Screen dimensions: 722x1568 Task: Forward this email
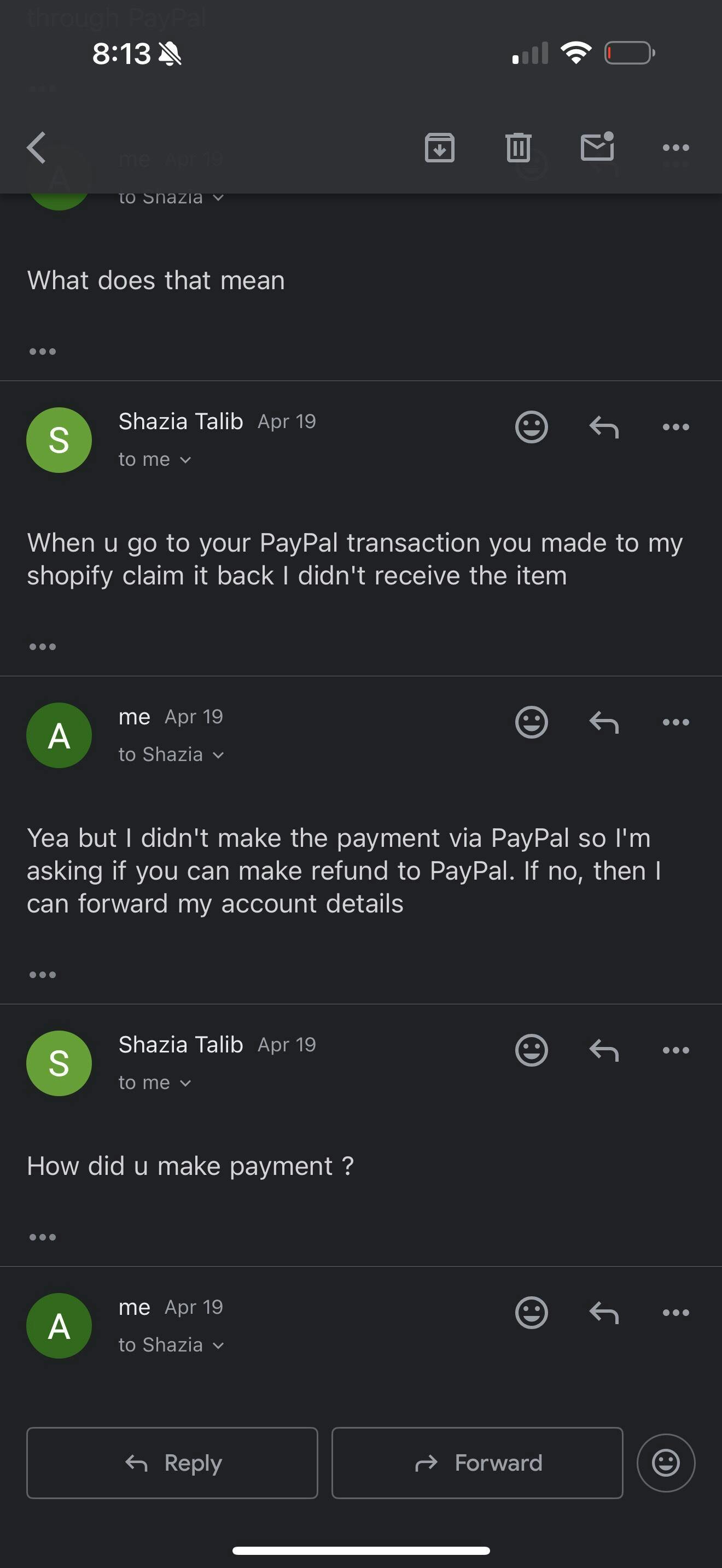coord(478,1462)
